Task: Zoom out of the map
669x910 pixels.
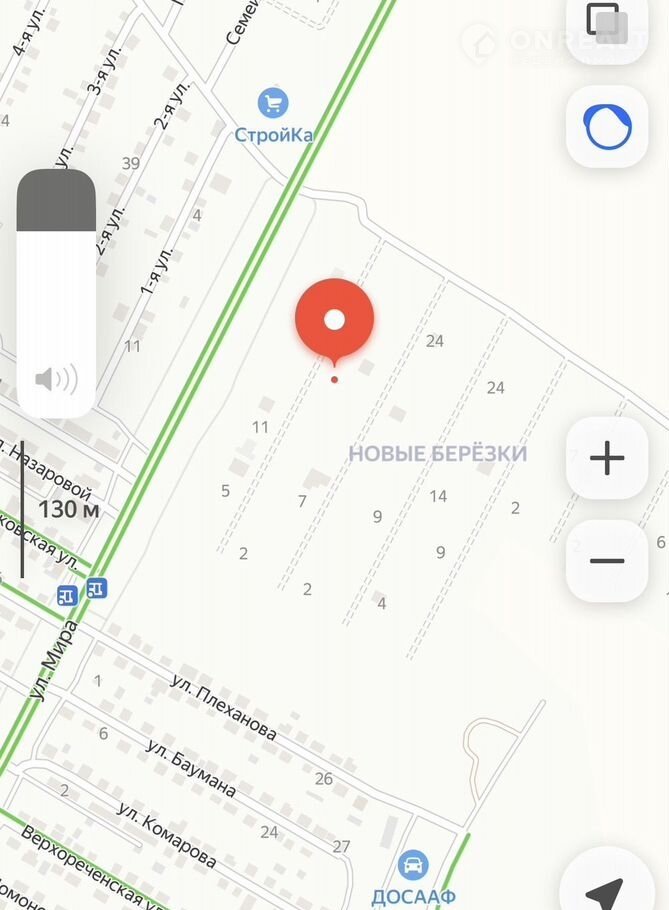Action: point(607,561)
